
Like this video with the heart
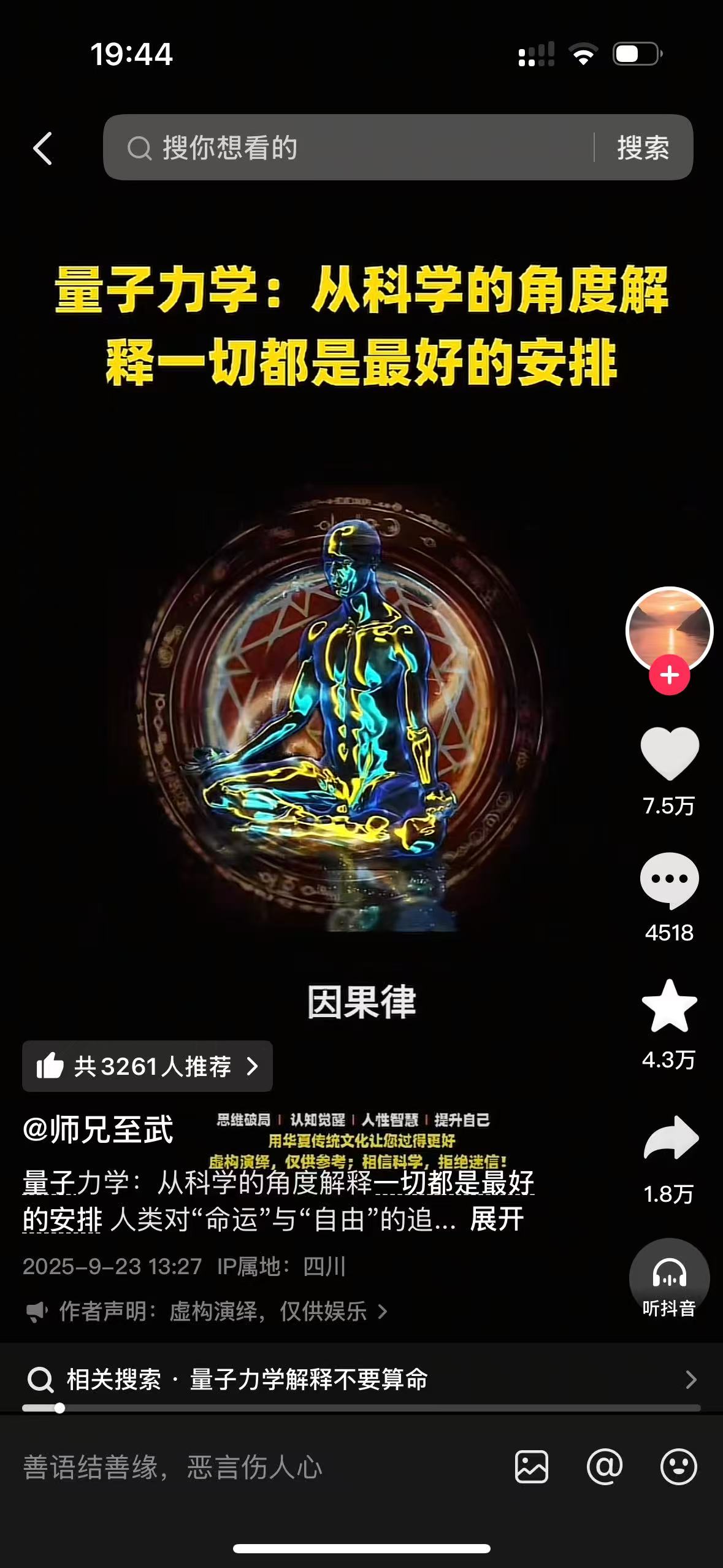[669, 754]
